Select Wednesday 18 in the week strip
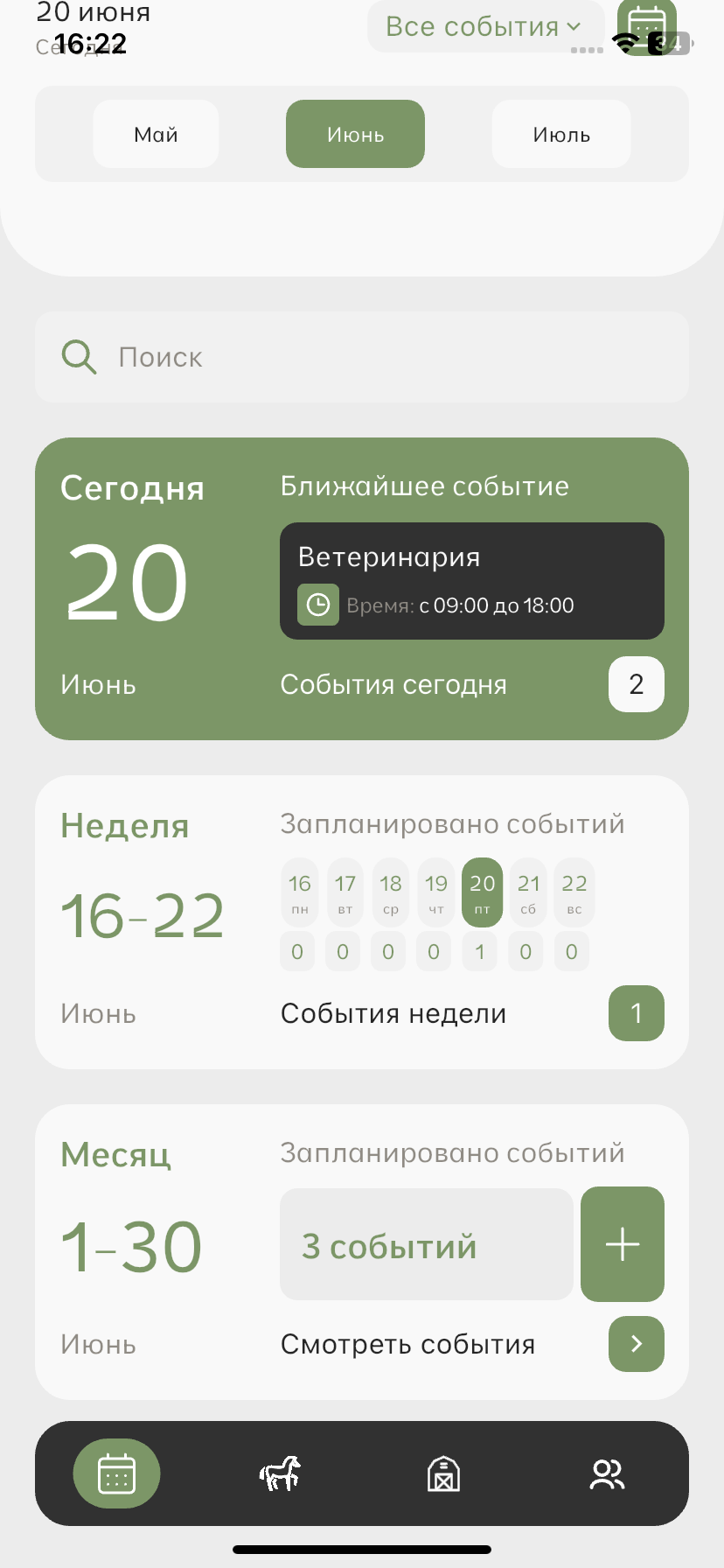724x1568 pixels. (391, 892)
